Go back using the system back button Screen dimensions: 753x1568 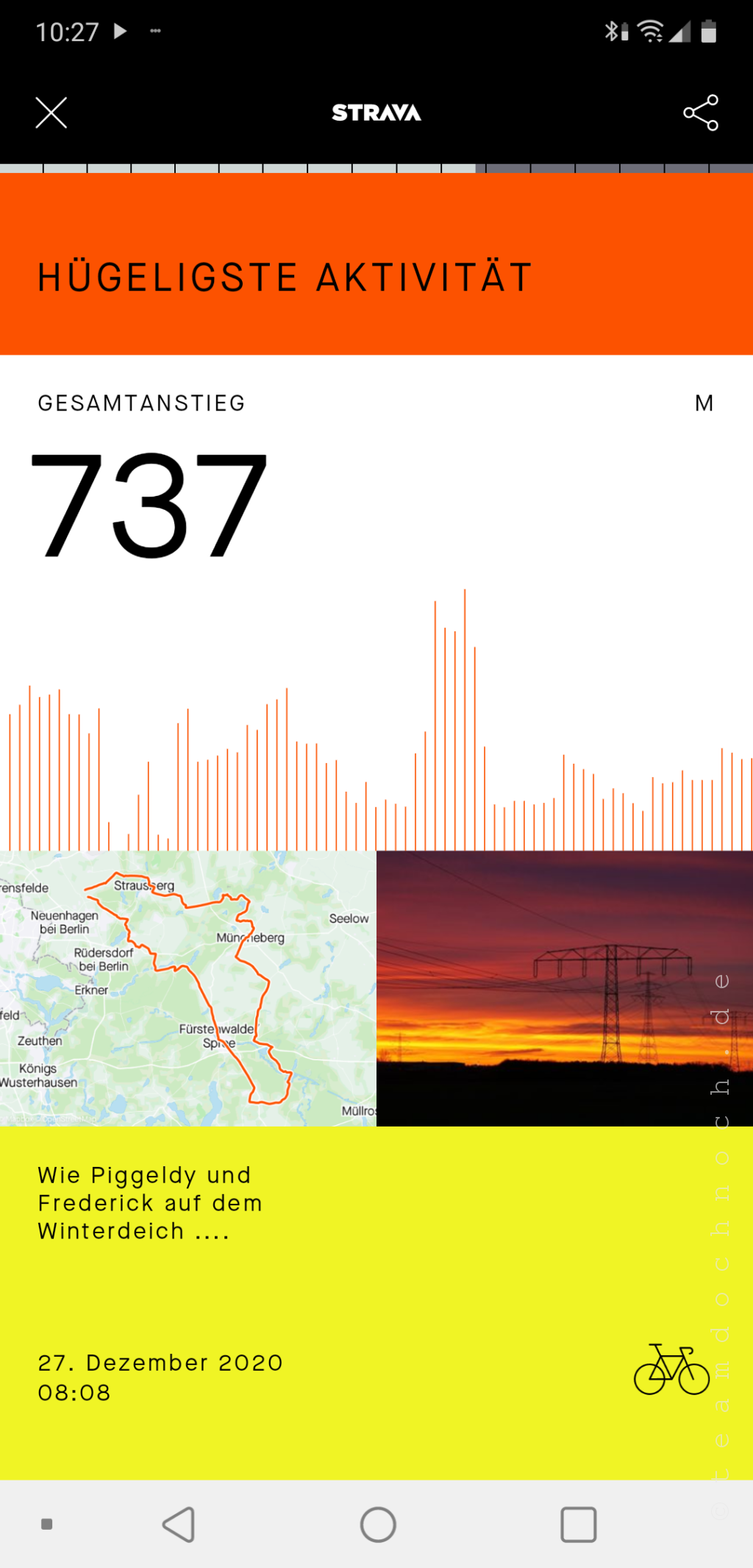(179, 1524)
